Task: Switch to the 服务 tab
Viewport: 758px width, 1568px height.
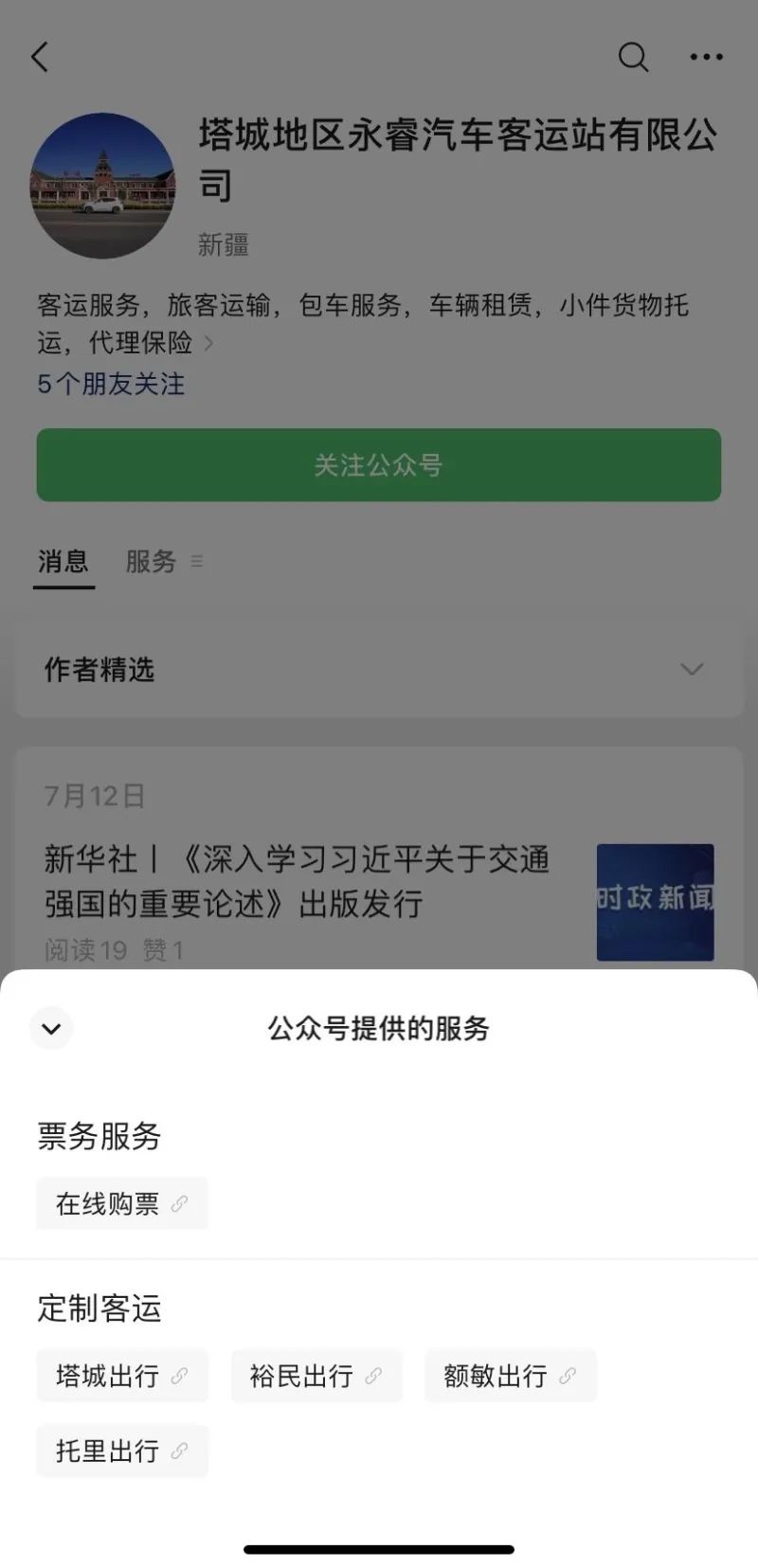Action: click(152, 562)
